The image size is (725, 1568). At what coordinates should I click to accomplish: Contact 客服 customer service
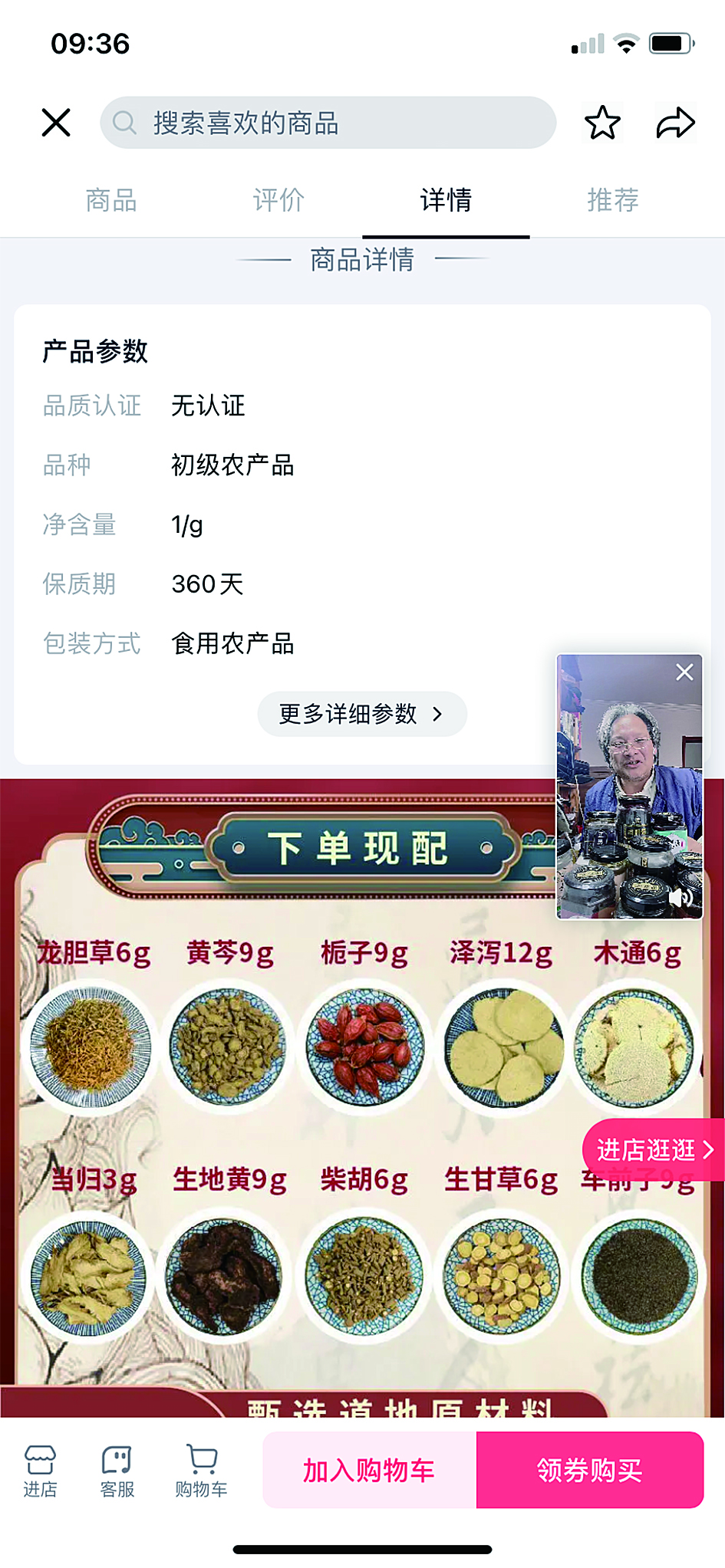pyautogui.click(x=117, y=1470)
